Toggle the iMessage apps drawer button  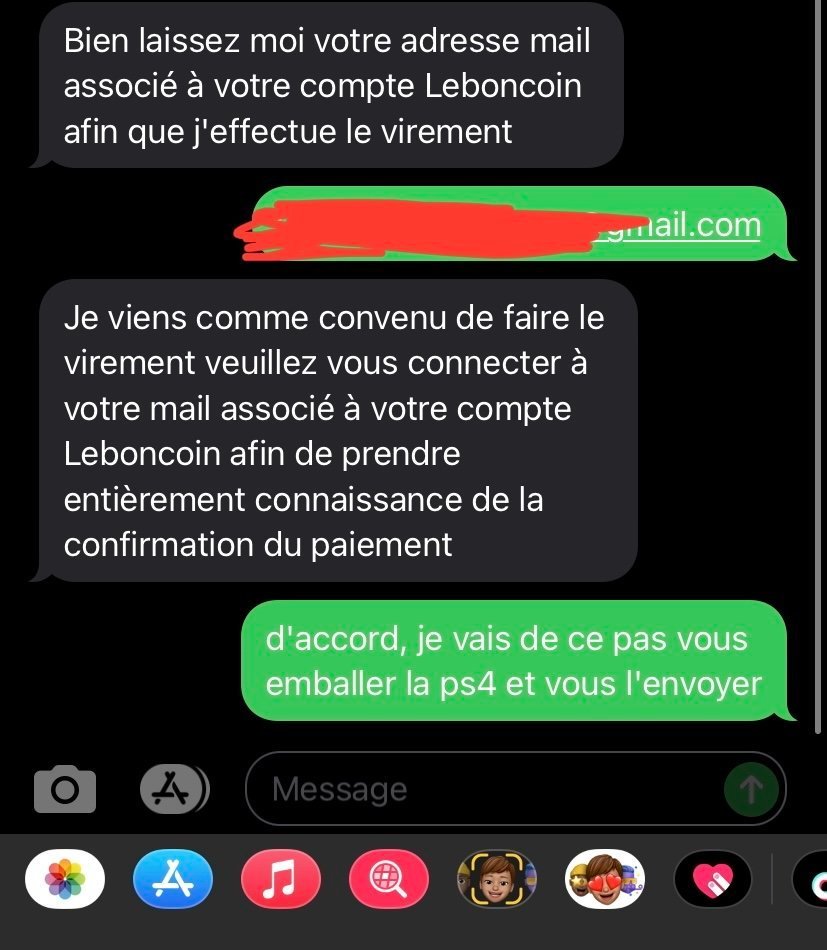[173, 790]
